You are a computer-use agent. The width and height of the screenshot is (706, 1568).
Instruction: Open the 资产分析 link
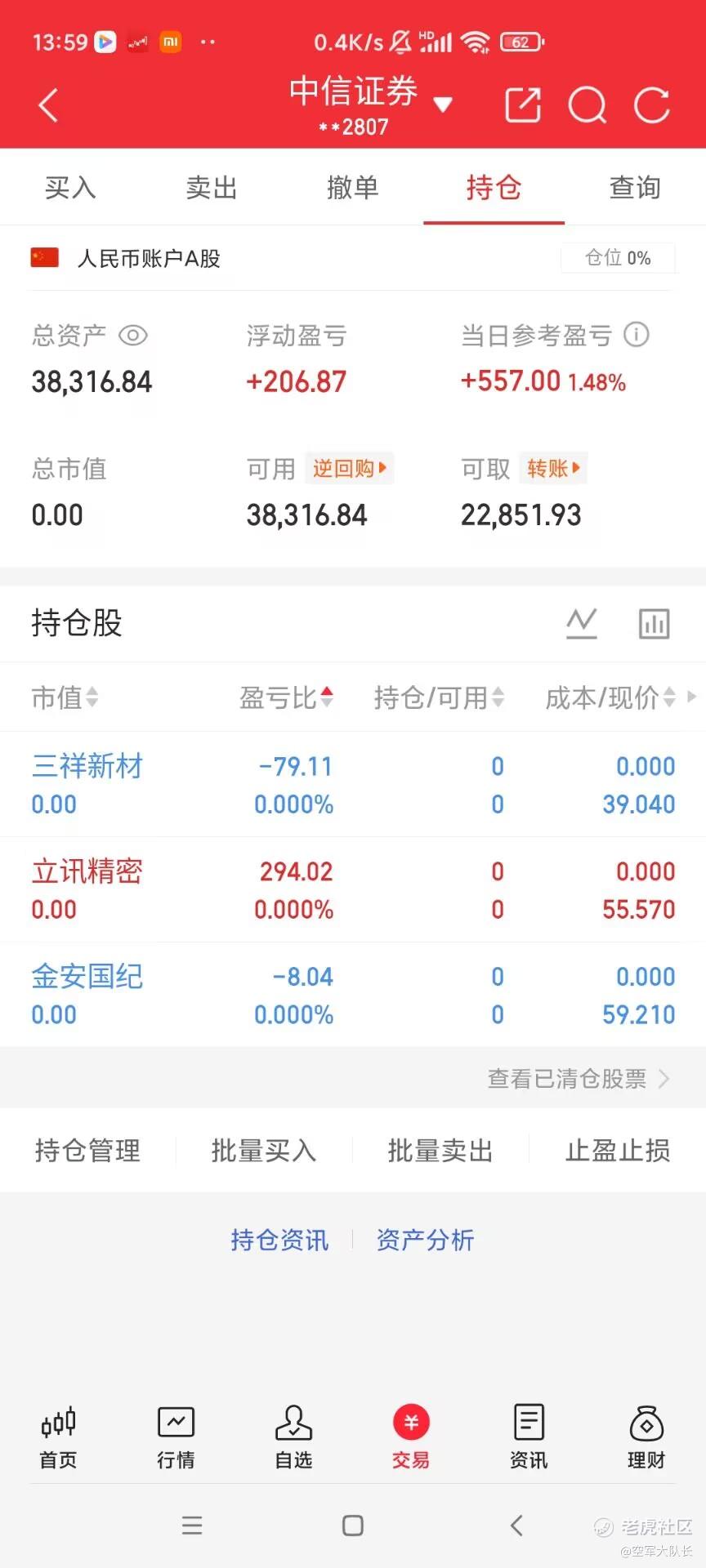point(425,1240)
